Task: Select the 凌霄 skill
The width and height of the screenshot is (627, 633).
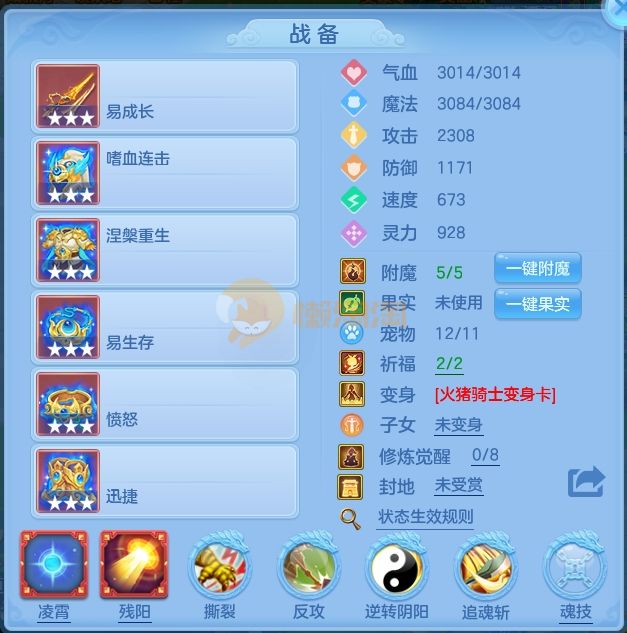Action: (x=54, y=566)
